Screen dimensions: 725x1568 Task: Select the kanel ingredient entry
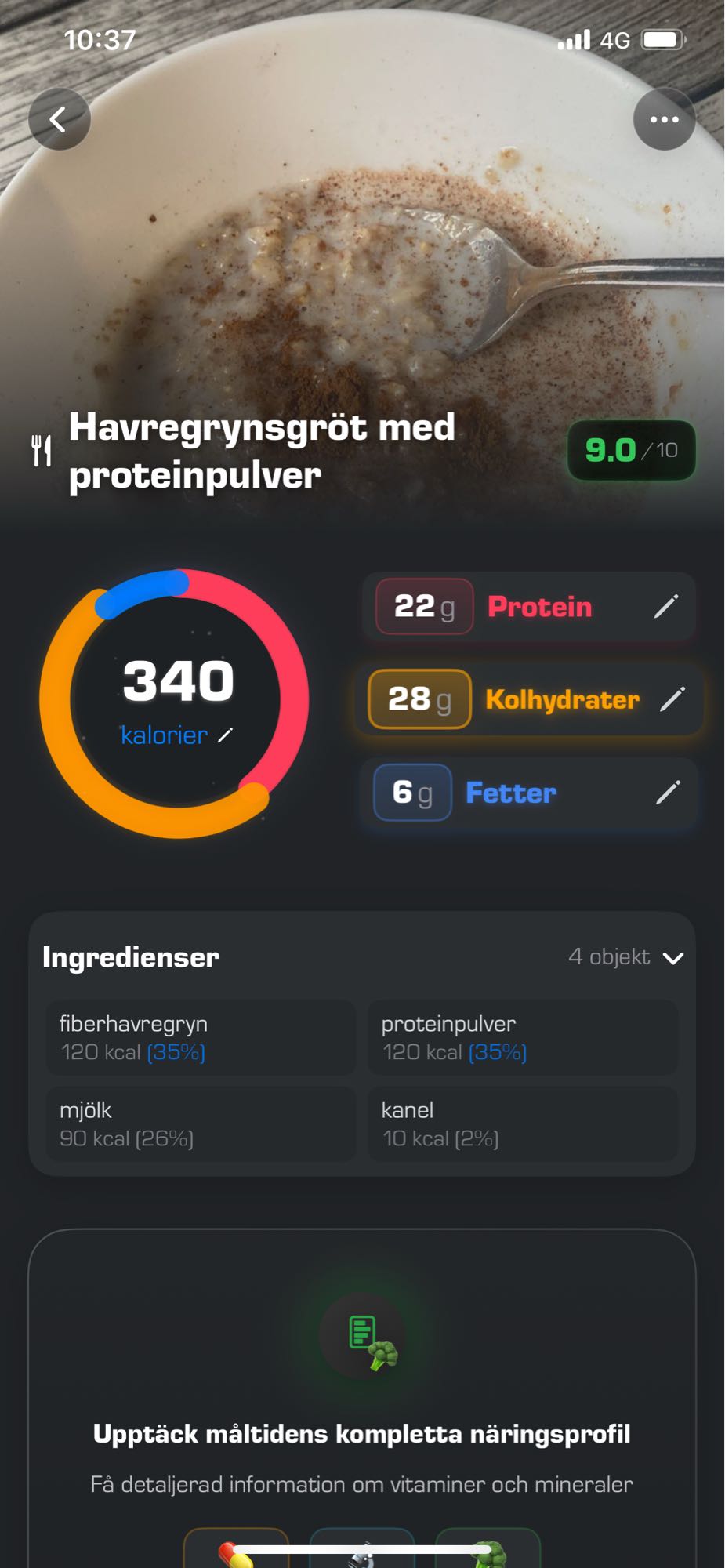[521, 1123]
